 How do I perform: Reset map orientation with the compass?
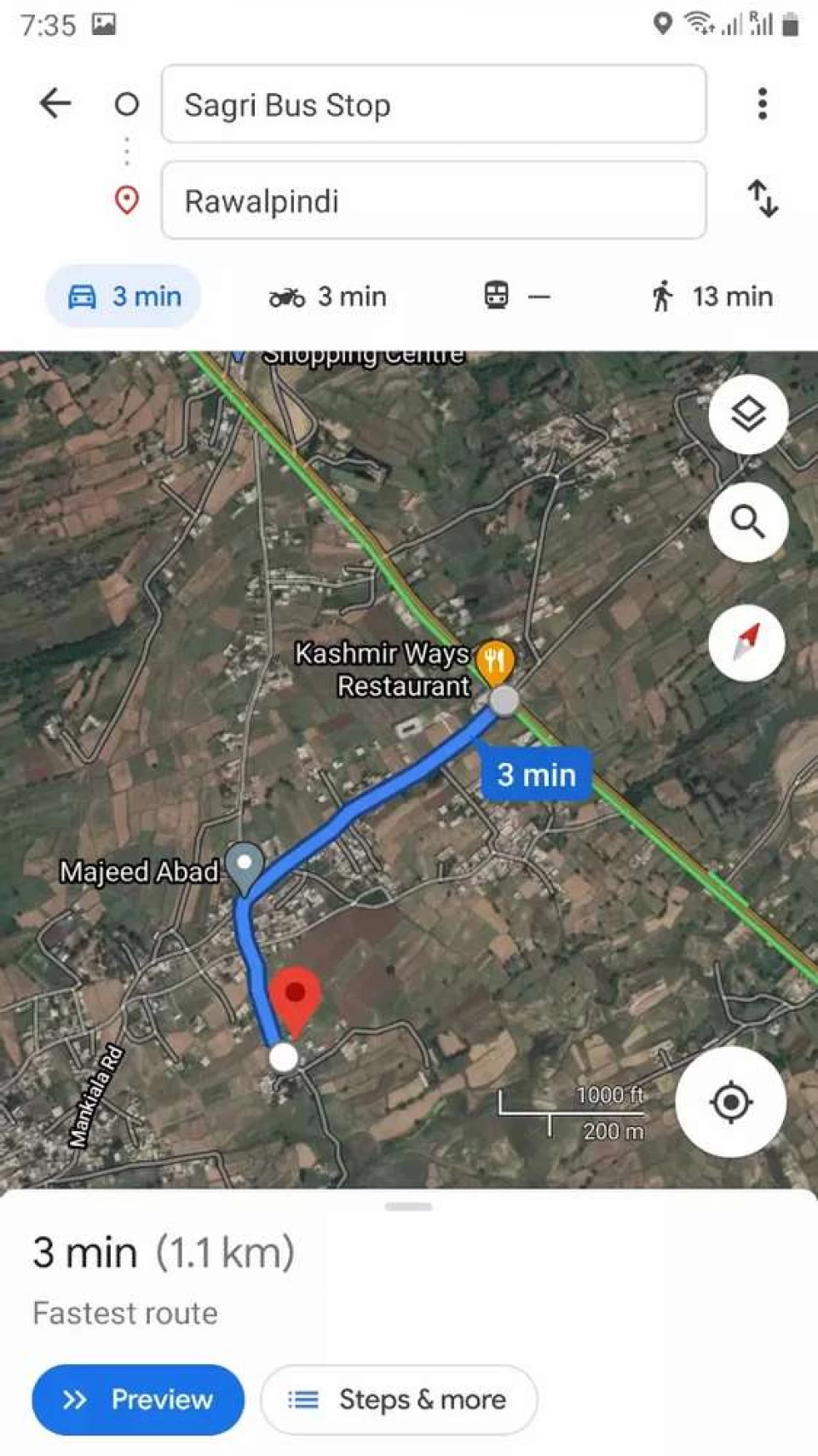747,642
